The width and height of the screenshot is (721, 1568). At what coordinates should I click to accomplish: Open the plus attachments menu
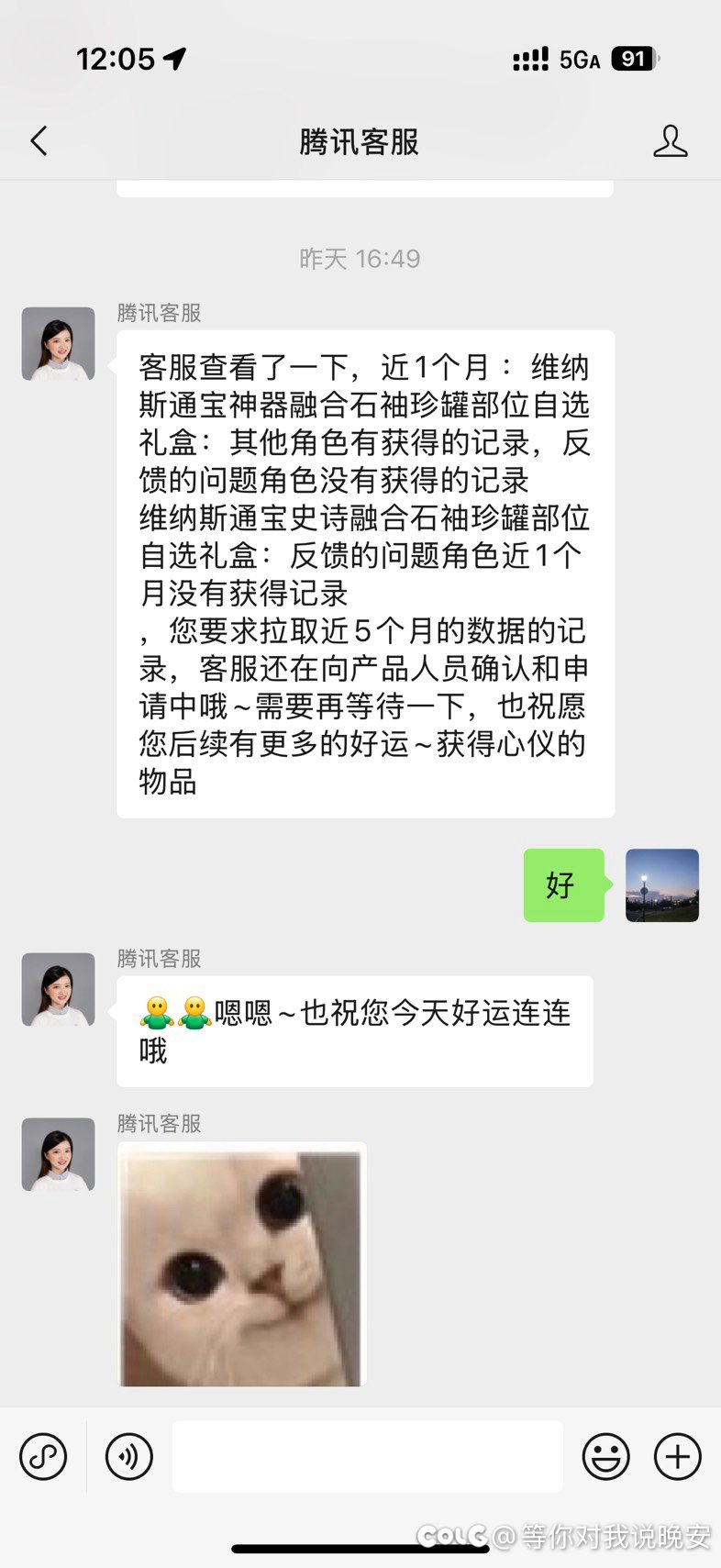coord(678,1456)
